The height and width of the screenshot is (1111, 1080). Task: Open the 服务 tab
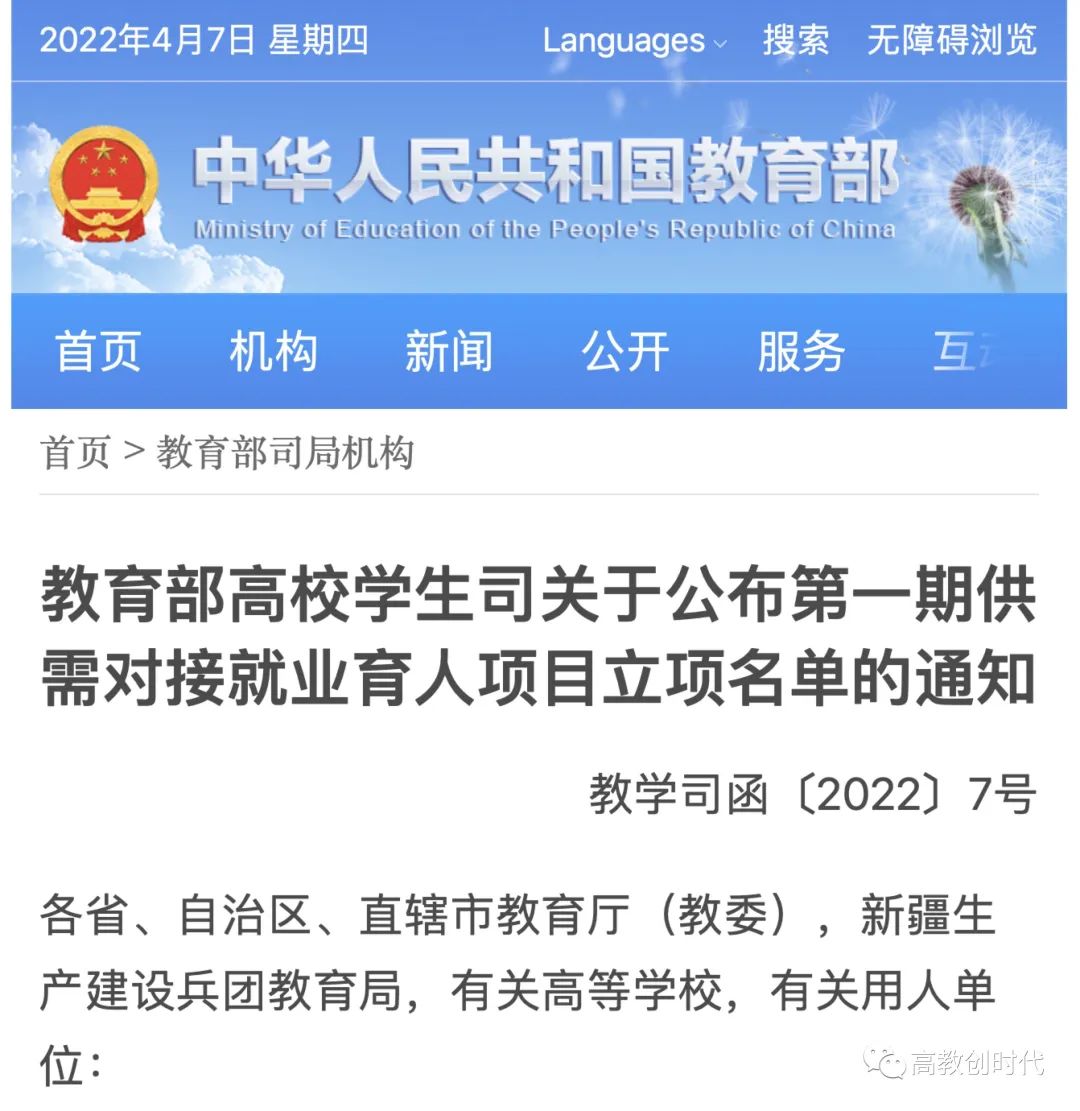(801, 352)
